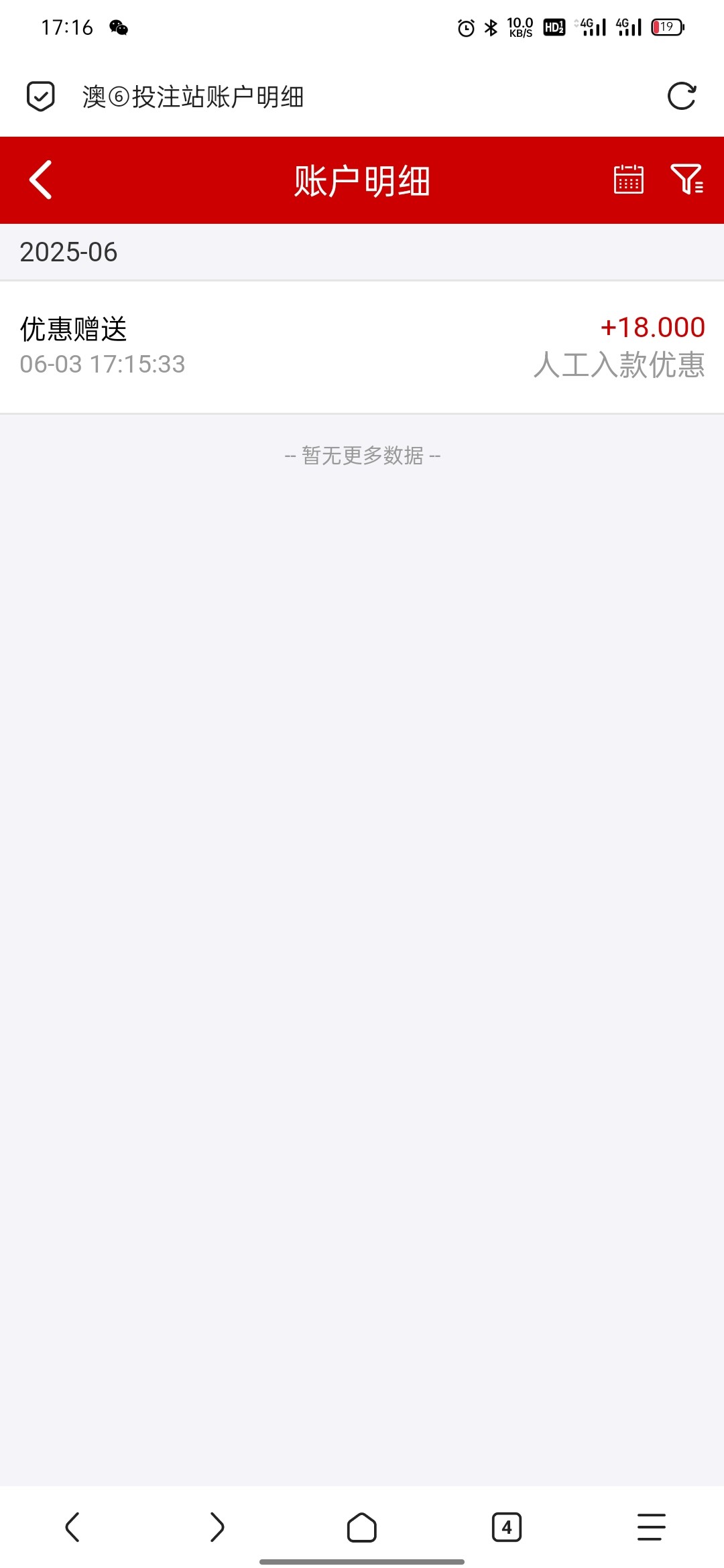This screenshot has height=1568, width=724.
Task: Open the calendar date picker
Action: pyautogui.click(x=628, y=180)
